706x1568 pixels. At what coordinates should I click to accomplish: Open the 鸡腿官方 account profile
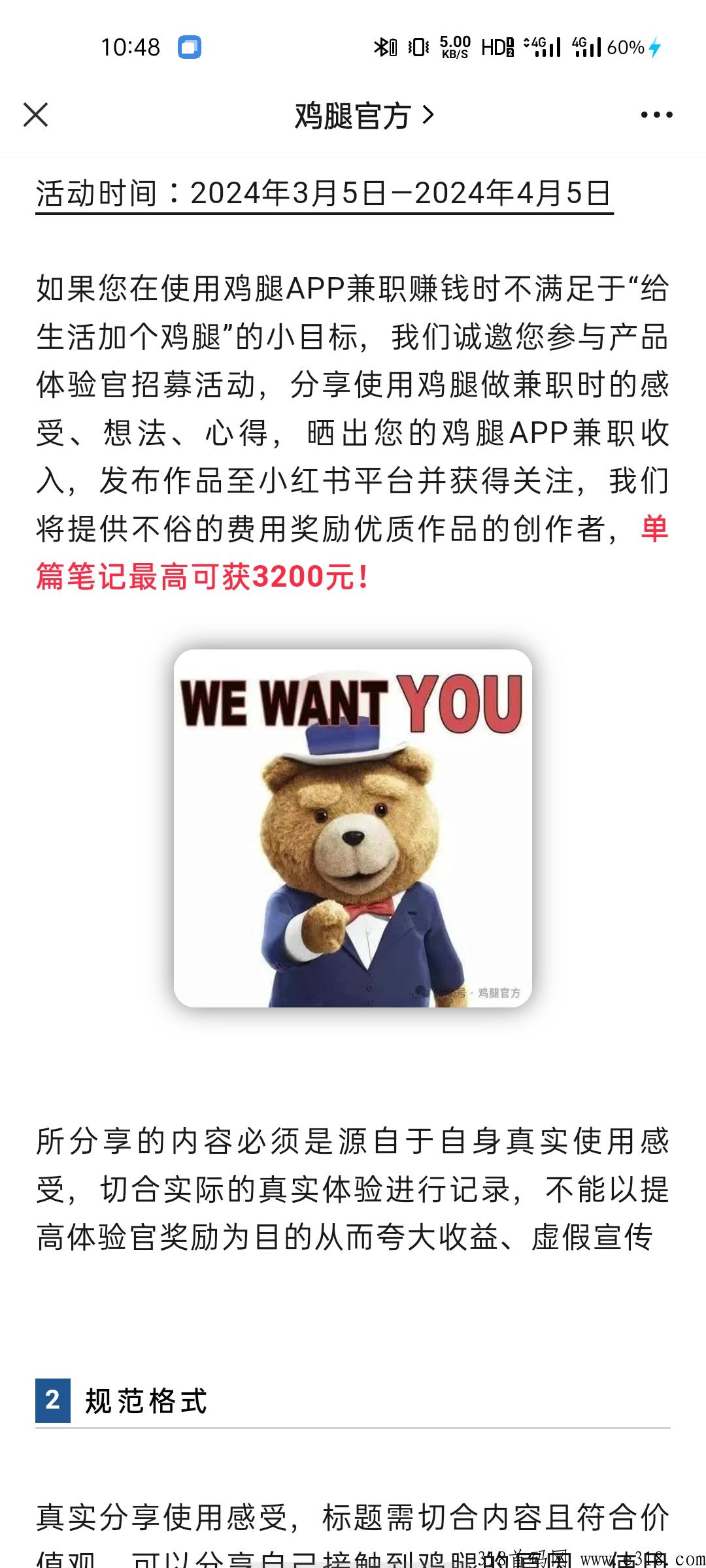(363, 116)
